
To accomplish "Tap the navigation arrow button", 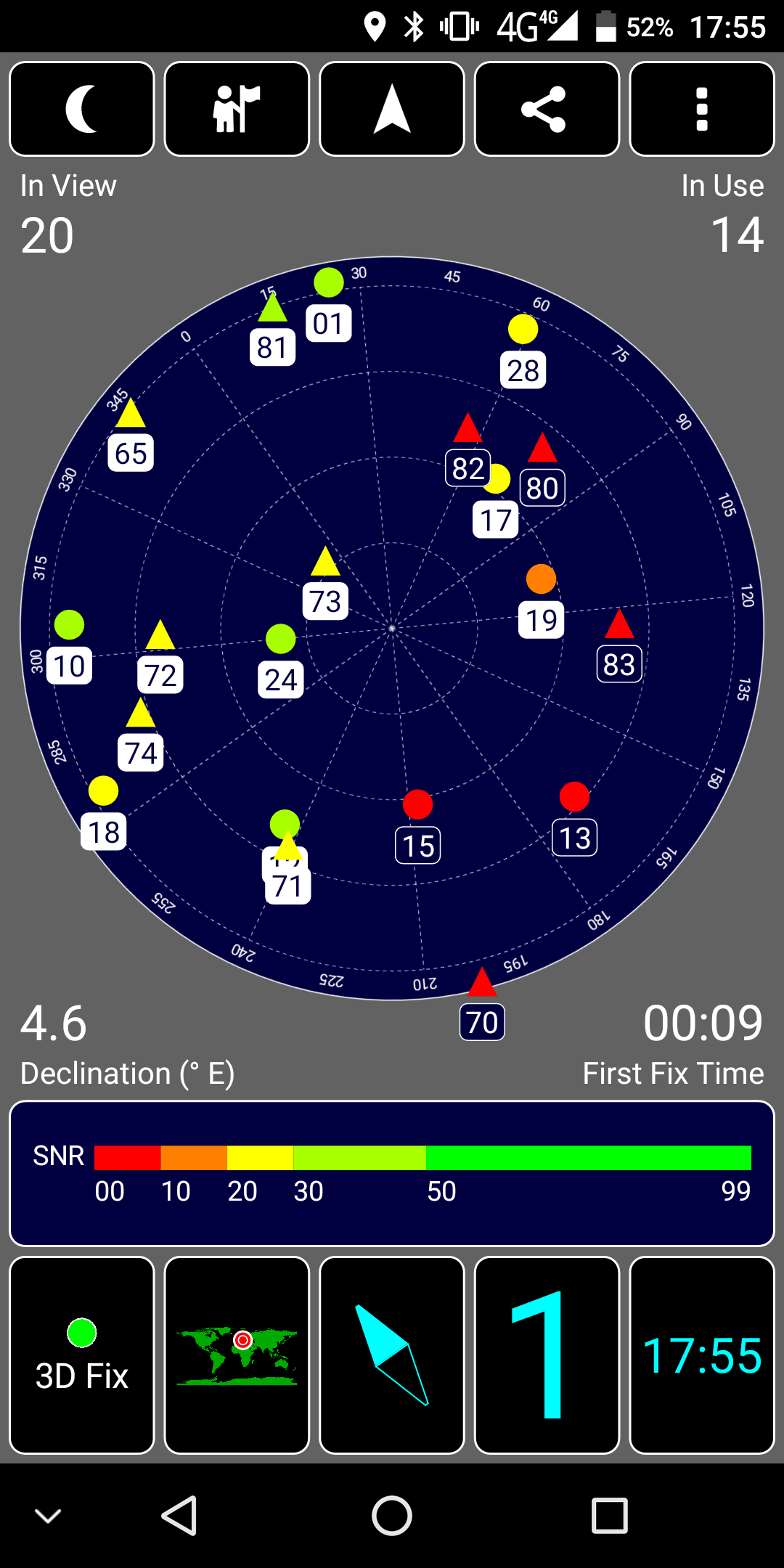I will click(392, 109).
